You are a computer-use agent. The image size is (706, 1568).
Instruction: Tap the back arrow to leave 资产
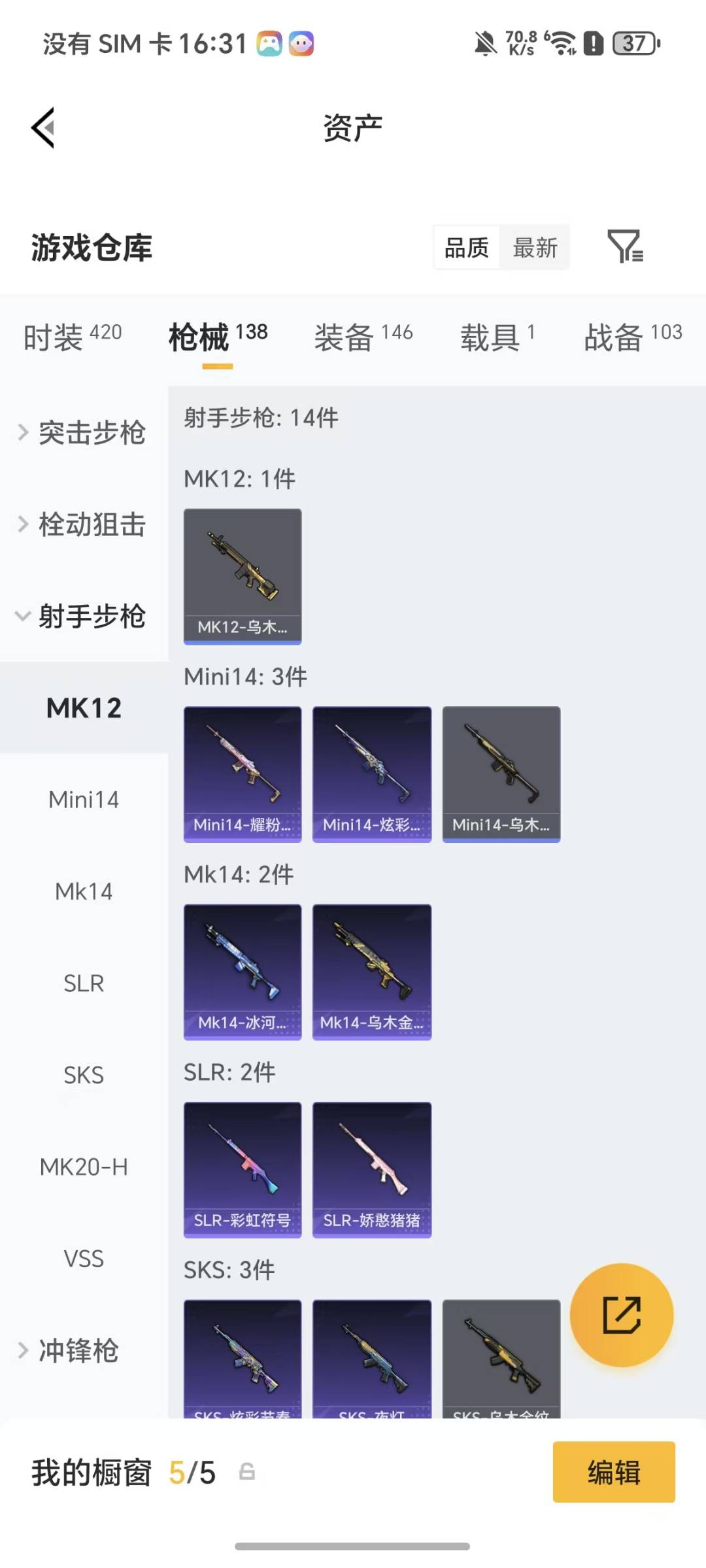[x=41, y=128]
